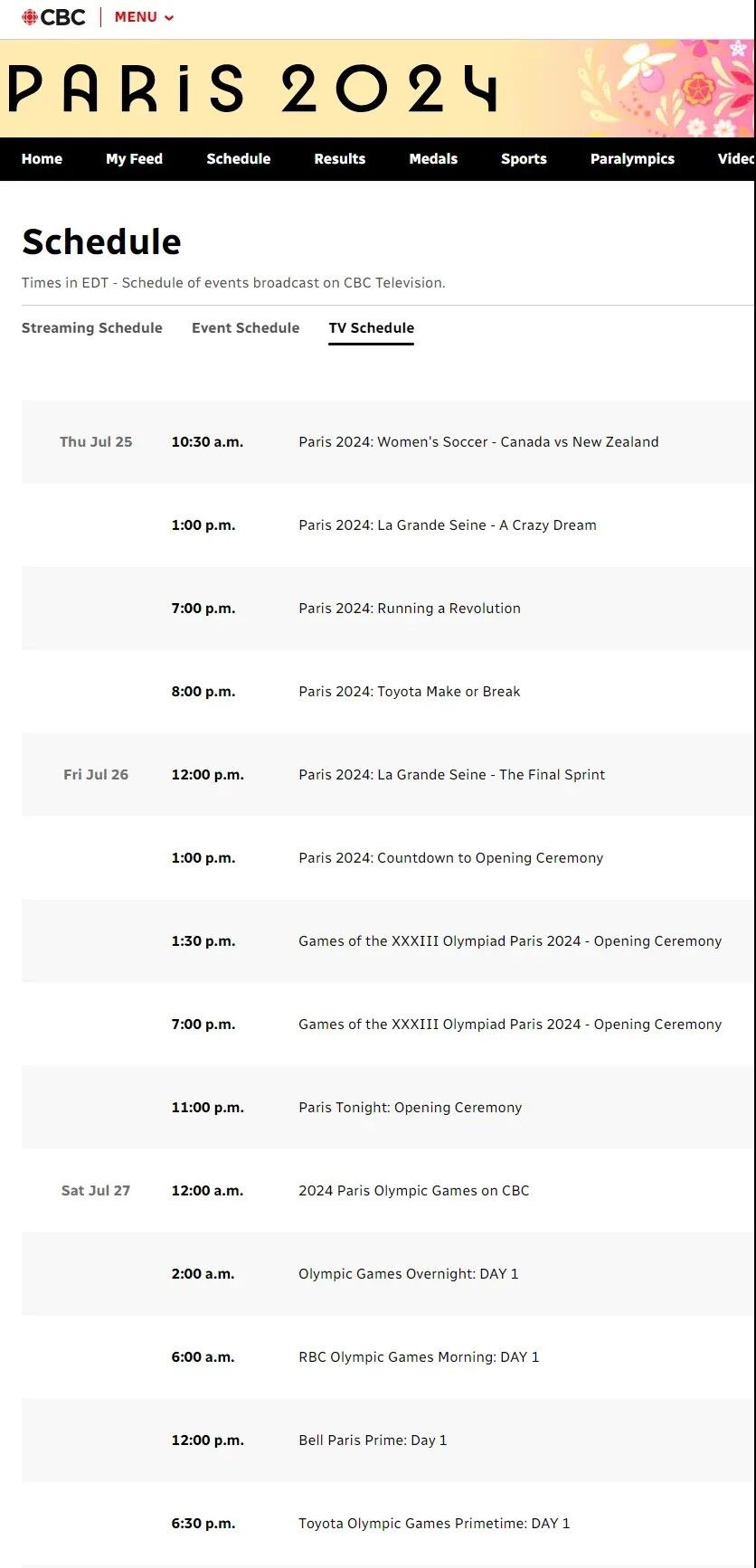The image size is (756, 1568).
Task: Switch to the Streaming Schedule tab
Action: (x=92, y=328)
